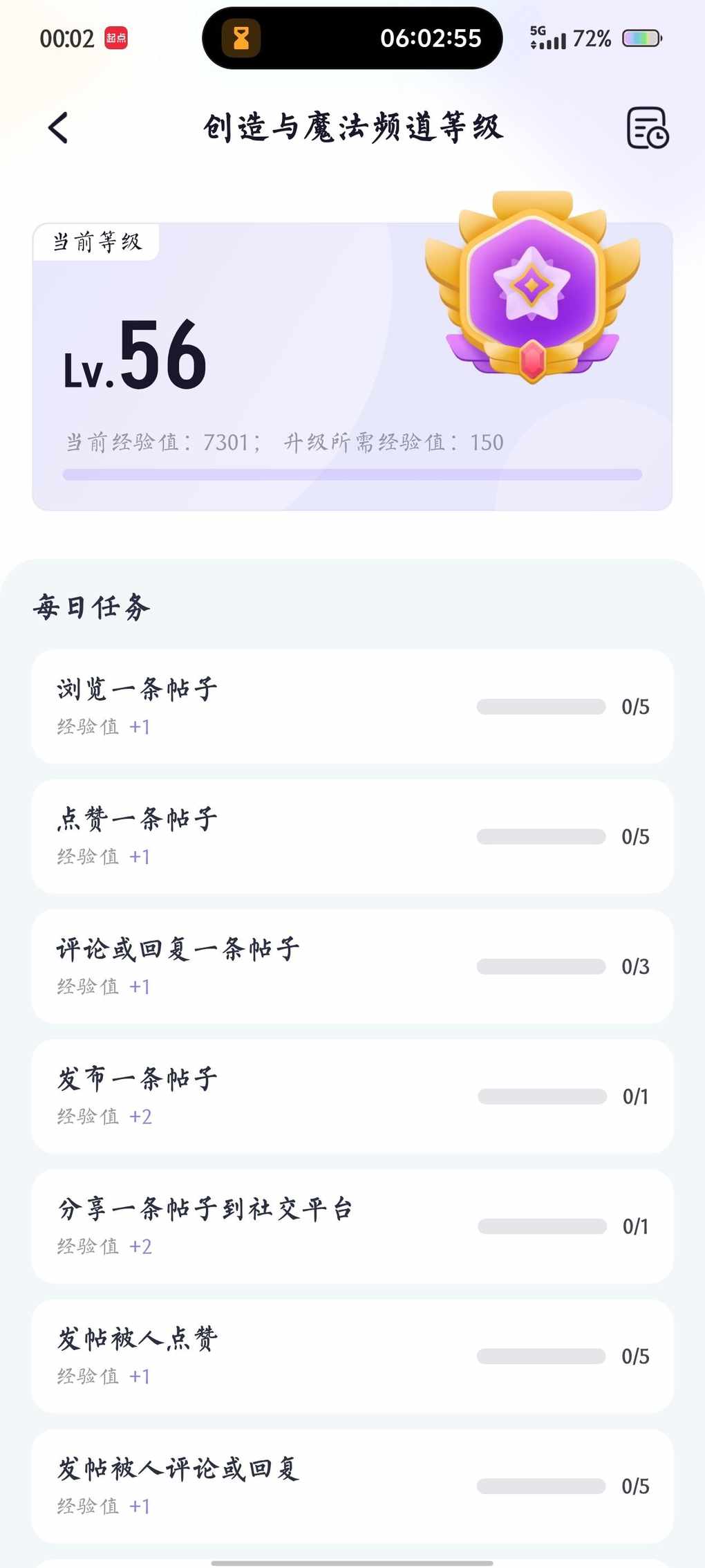
Task: Tap the 发布一条帖子 task row
Action: tap(352, 1096)
